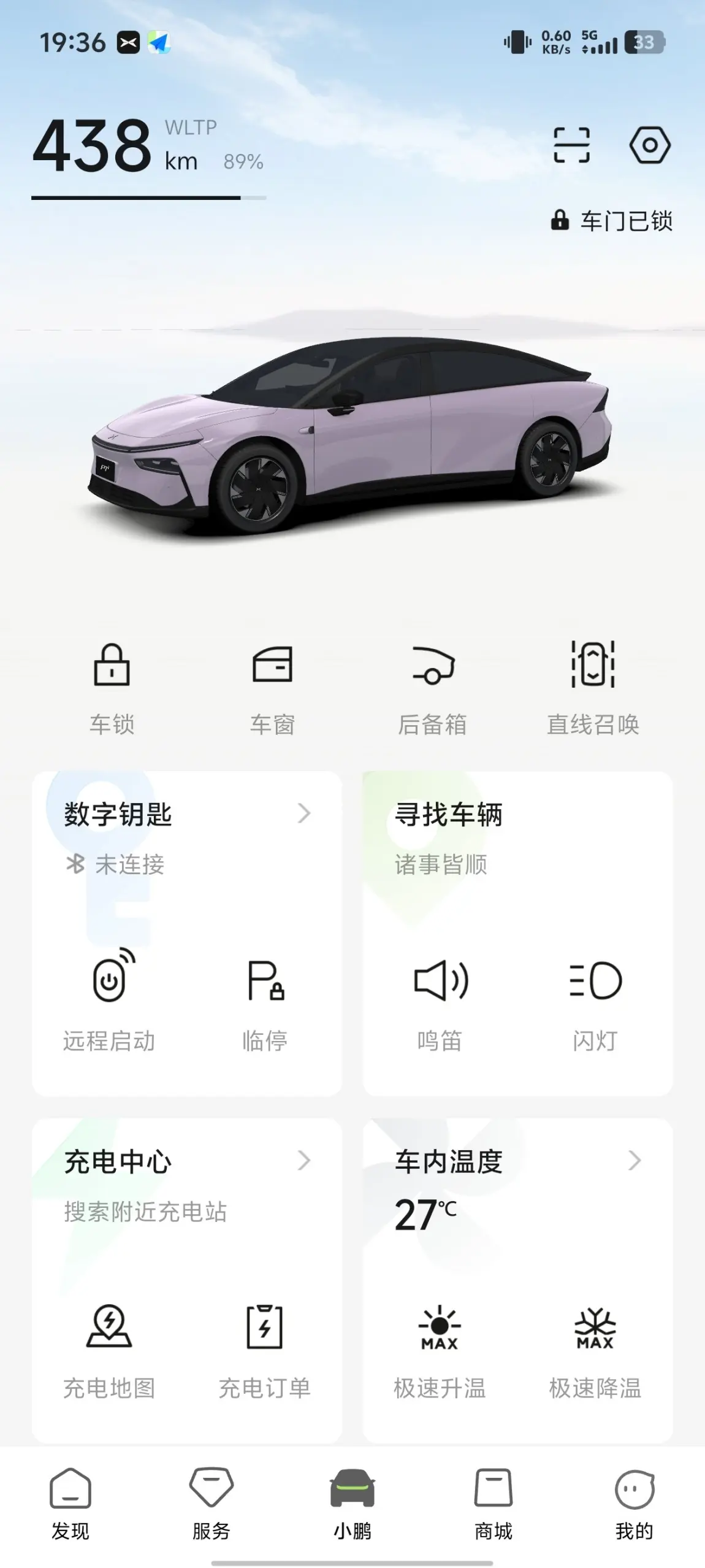705x1568 pixels.
Task: Activate 临停 temporary parking
Action: coord(265,1000)
